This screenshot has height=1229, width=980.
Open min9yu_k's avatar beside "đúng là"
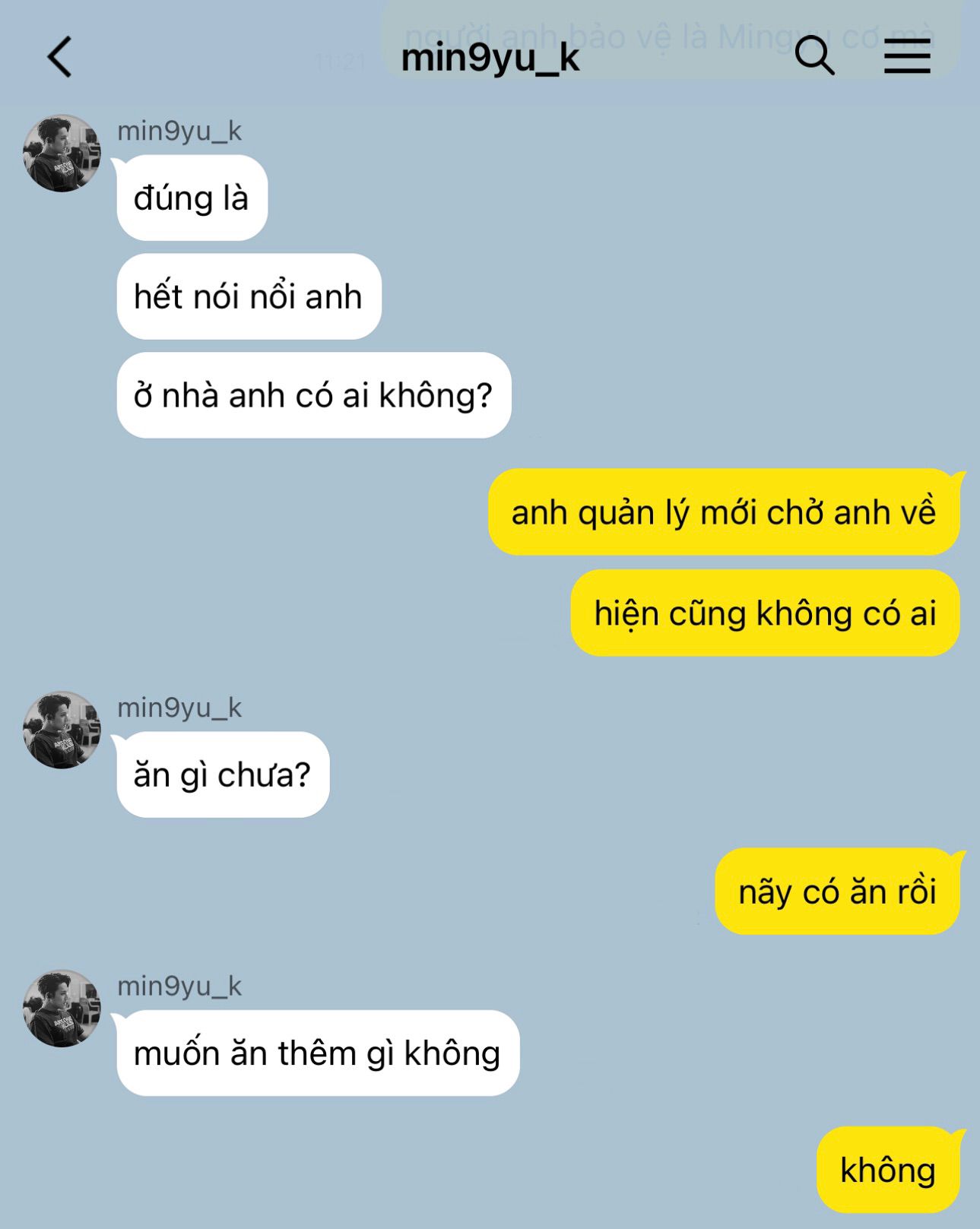tap(62, 154)
